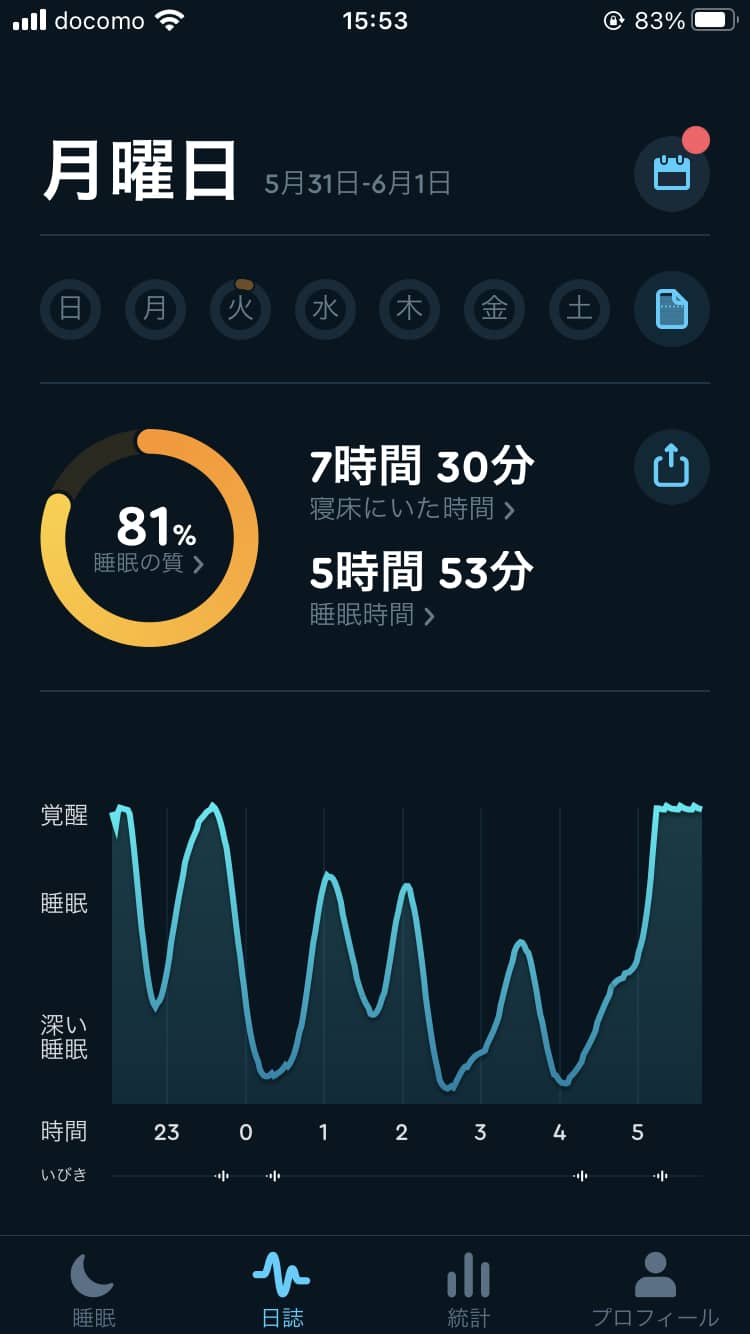Go to the プロフィール profile tab
The width and height of the screenshot is (750, 1334).
655,1290
